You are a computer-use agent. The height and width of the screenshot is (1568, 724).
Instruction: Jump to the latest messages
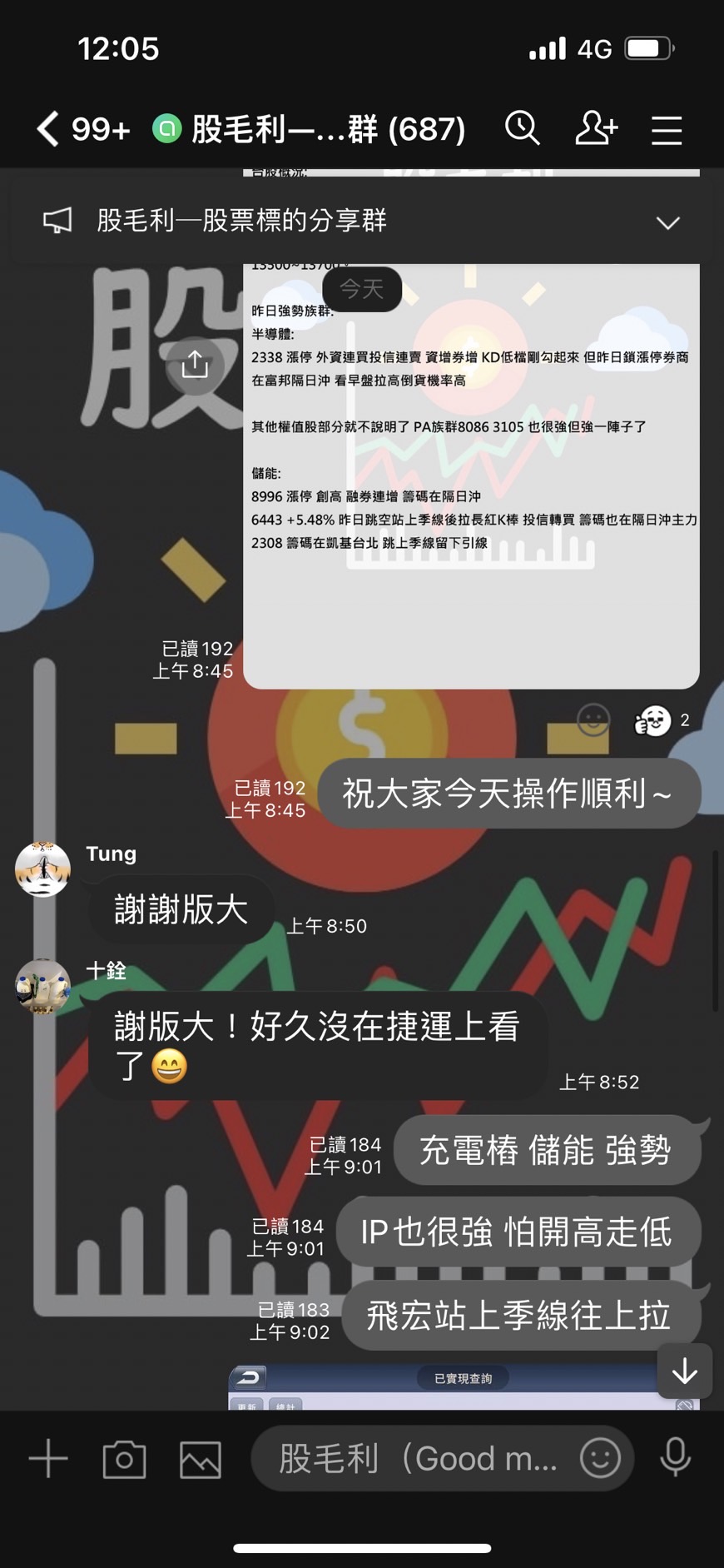(684, 1371)
